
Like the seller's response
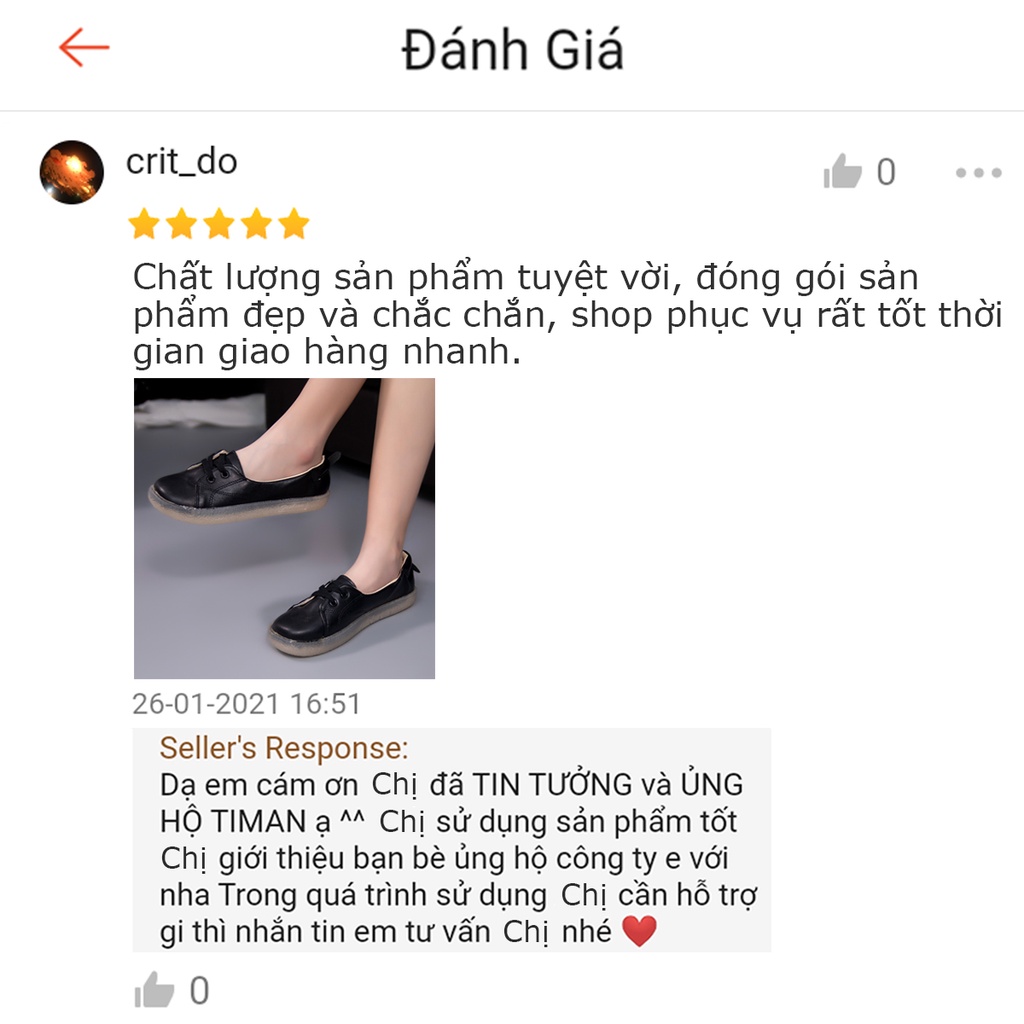(155, 991)
